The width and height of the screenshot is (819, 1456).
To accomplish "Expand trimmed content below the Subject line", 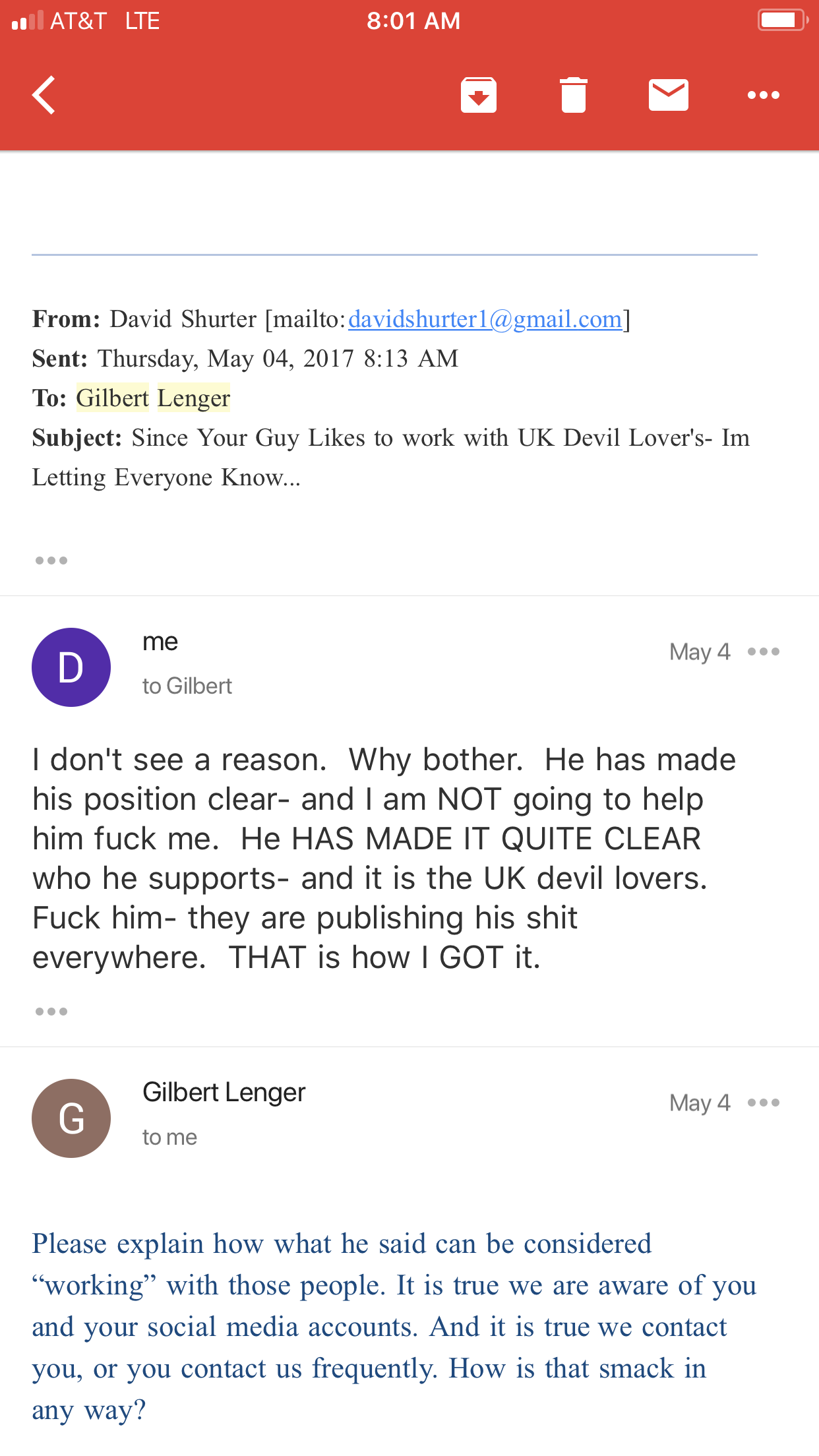I will 51,561.
